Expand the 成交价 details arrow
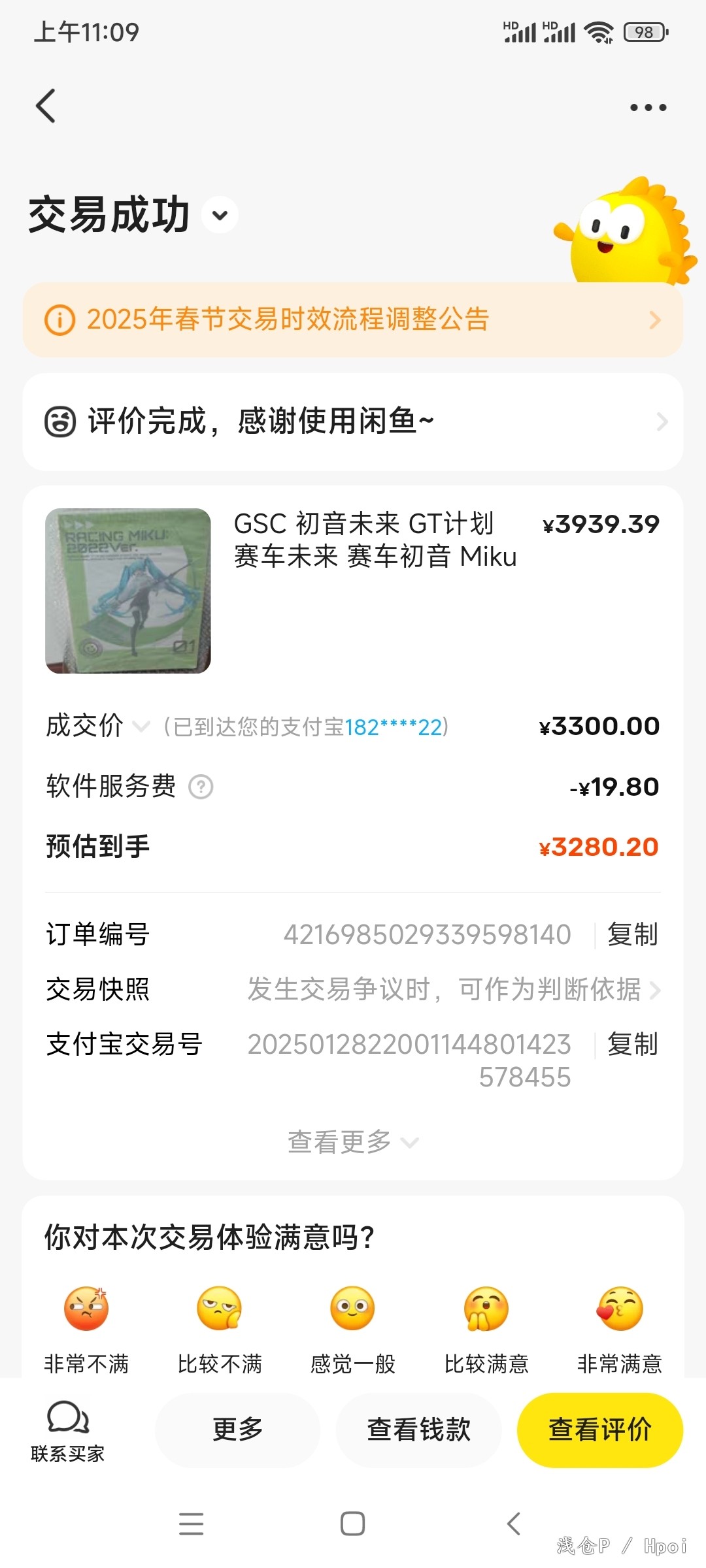706x1568 pixels. (x=141, y=727)
